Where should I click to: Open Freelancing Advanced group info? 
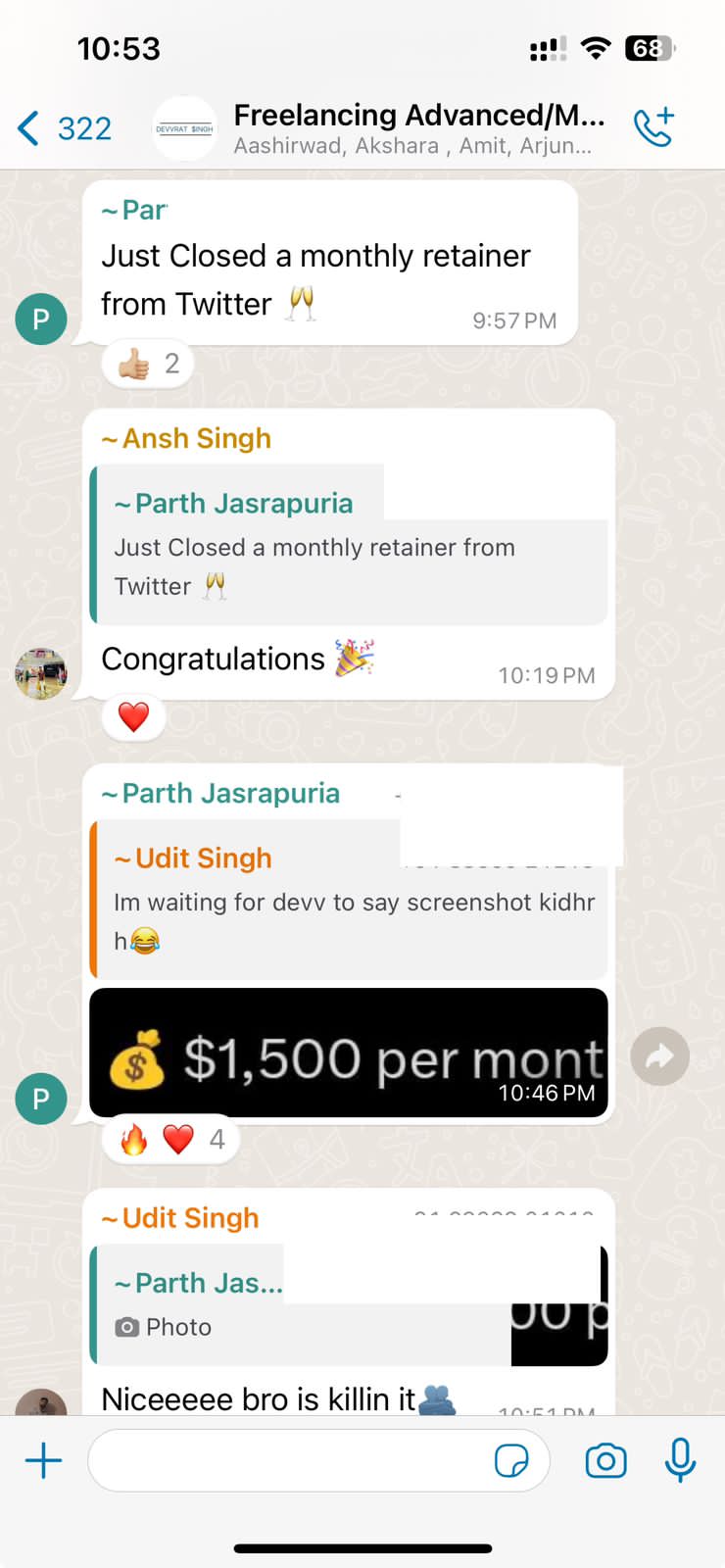click(411, 128)
